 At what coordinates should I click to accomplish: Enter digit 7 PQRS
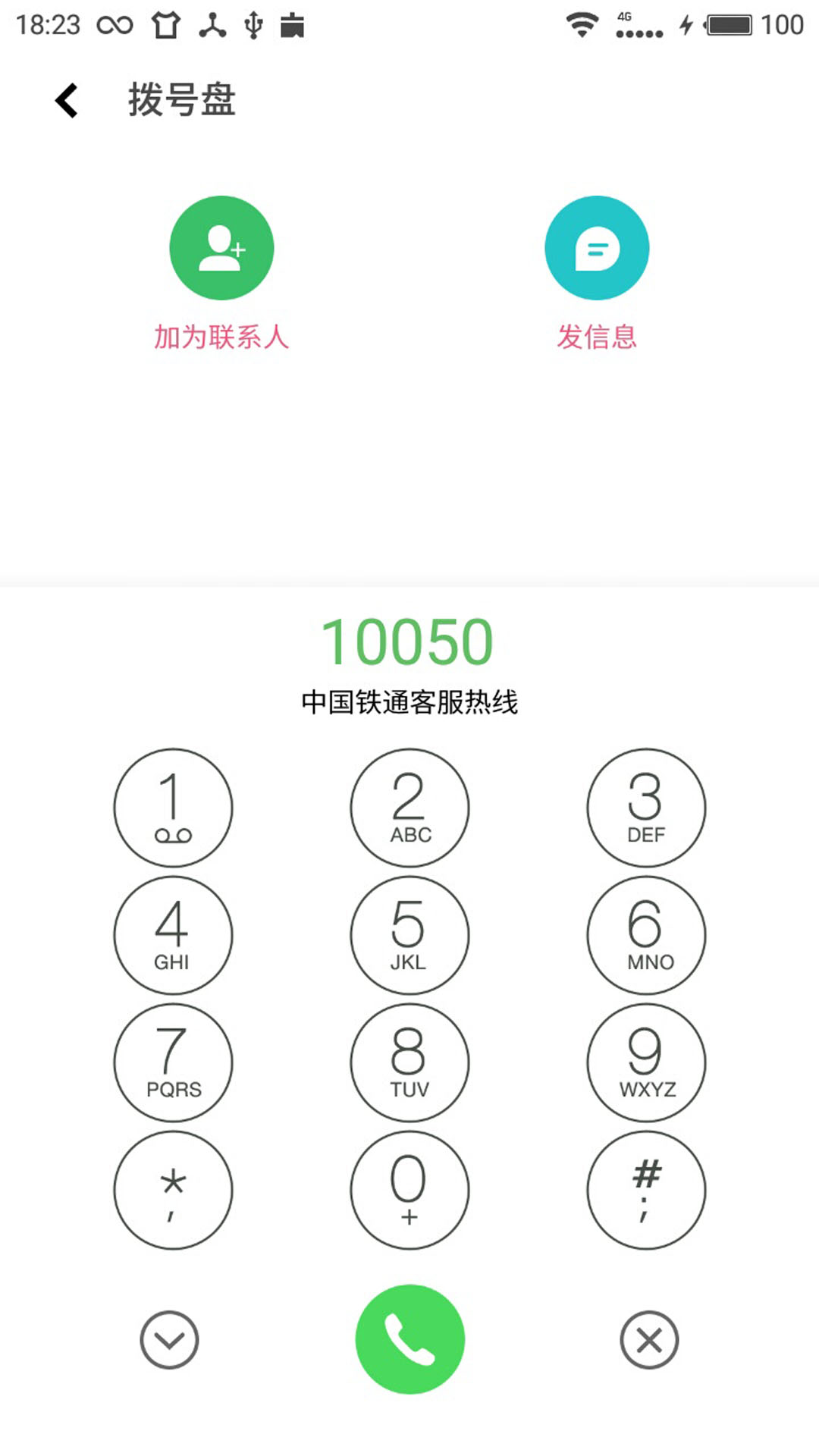click(173, 1062)
